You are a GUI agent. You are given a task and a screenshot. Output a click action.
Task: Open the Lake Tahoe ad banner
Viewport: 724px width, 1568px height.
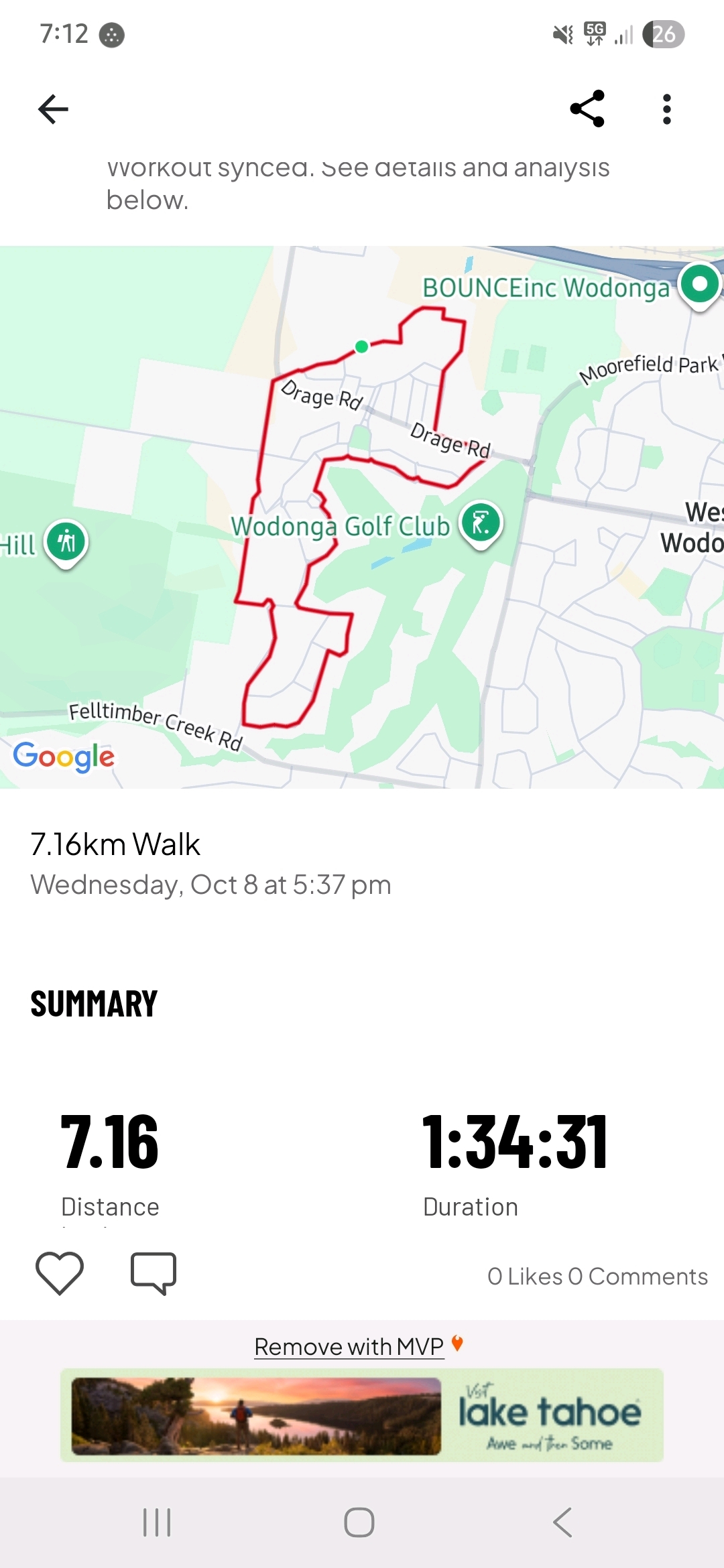(362, 1415)
